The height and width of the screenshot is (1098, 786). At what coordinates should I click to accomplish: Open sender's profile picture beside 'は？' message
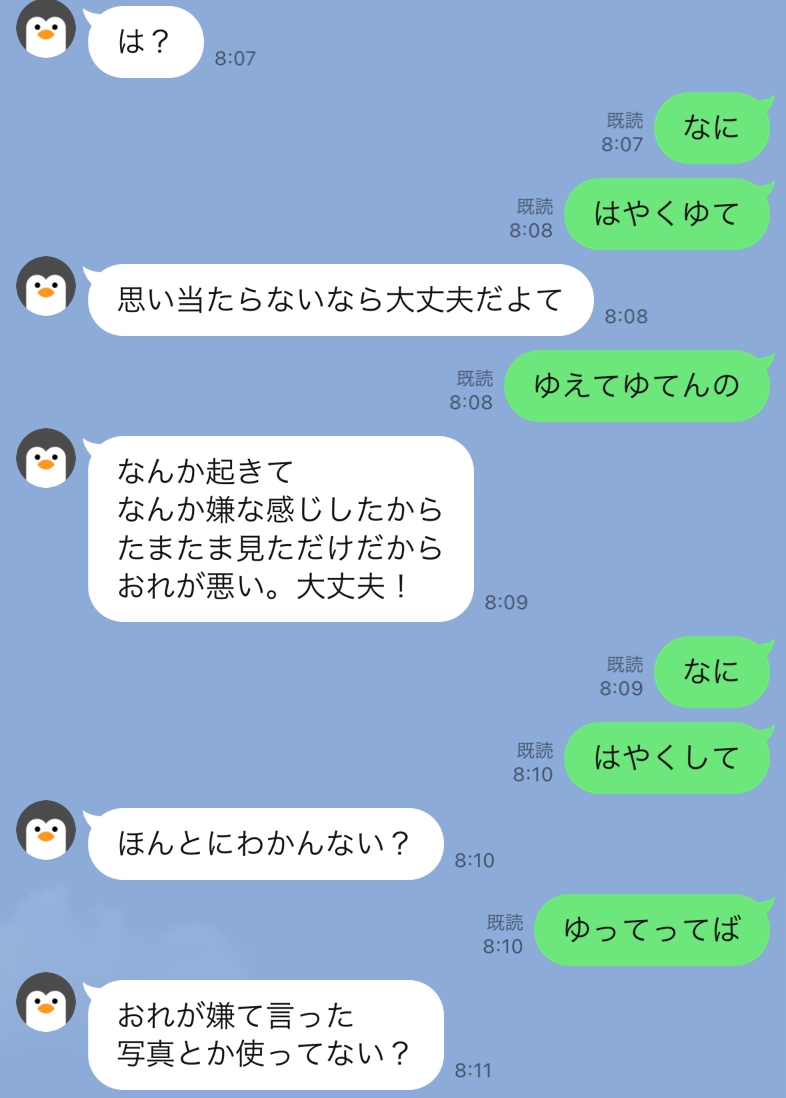[46, 29]
